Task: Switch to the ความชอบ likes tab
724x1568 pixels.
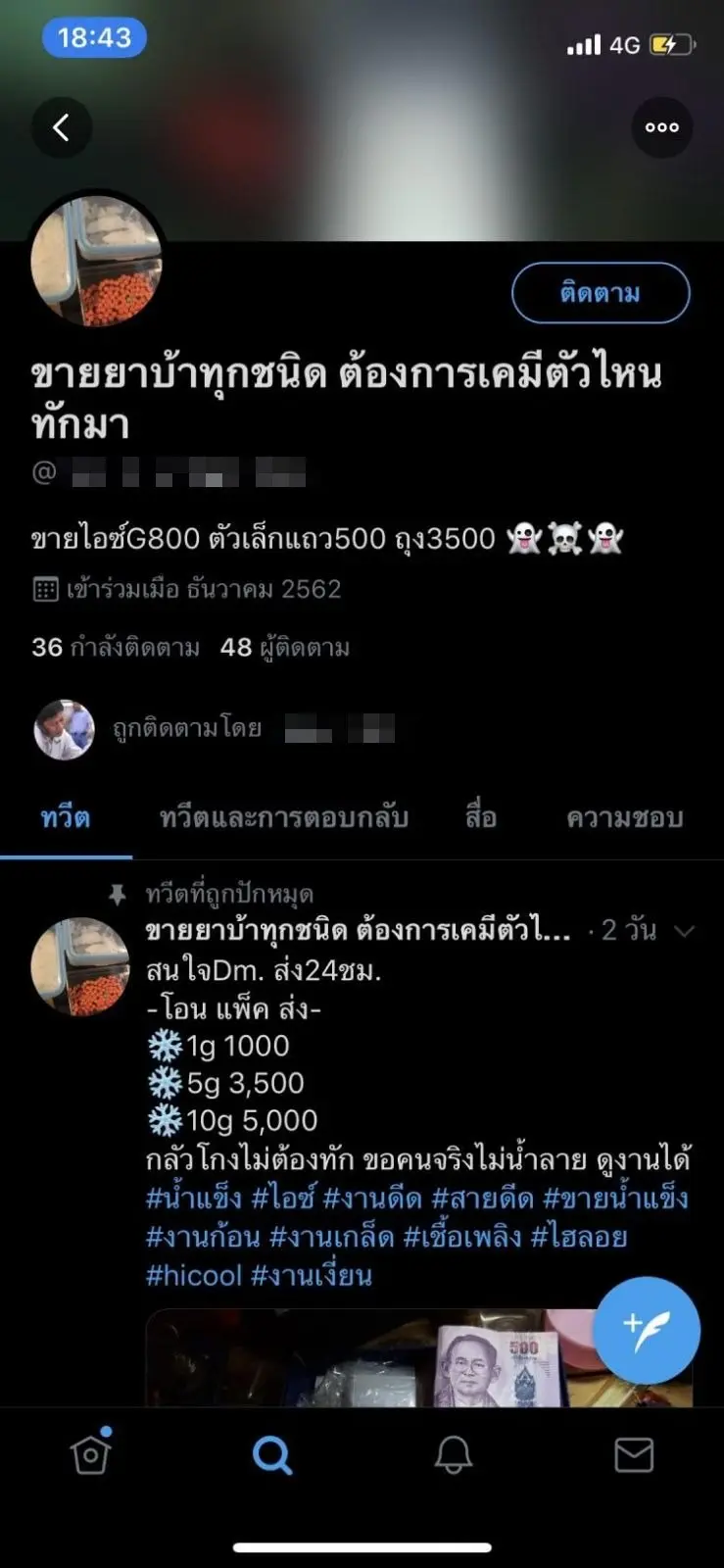Action: pyautogui.click(x=624, y=818)
